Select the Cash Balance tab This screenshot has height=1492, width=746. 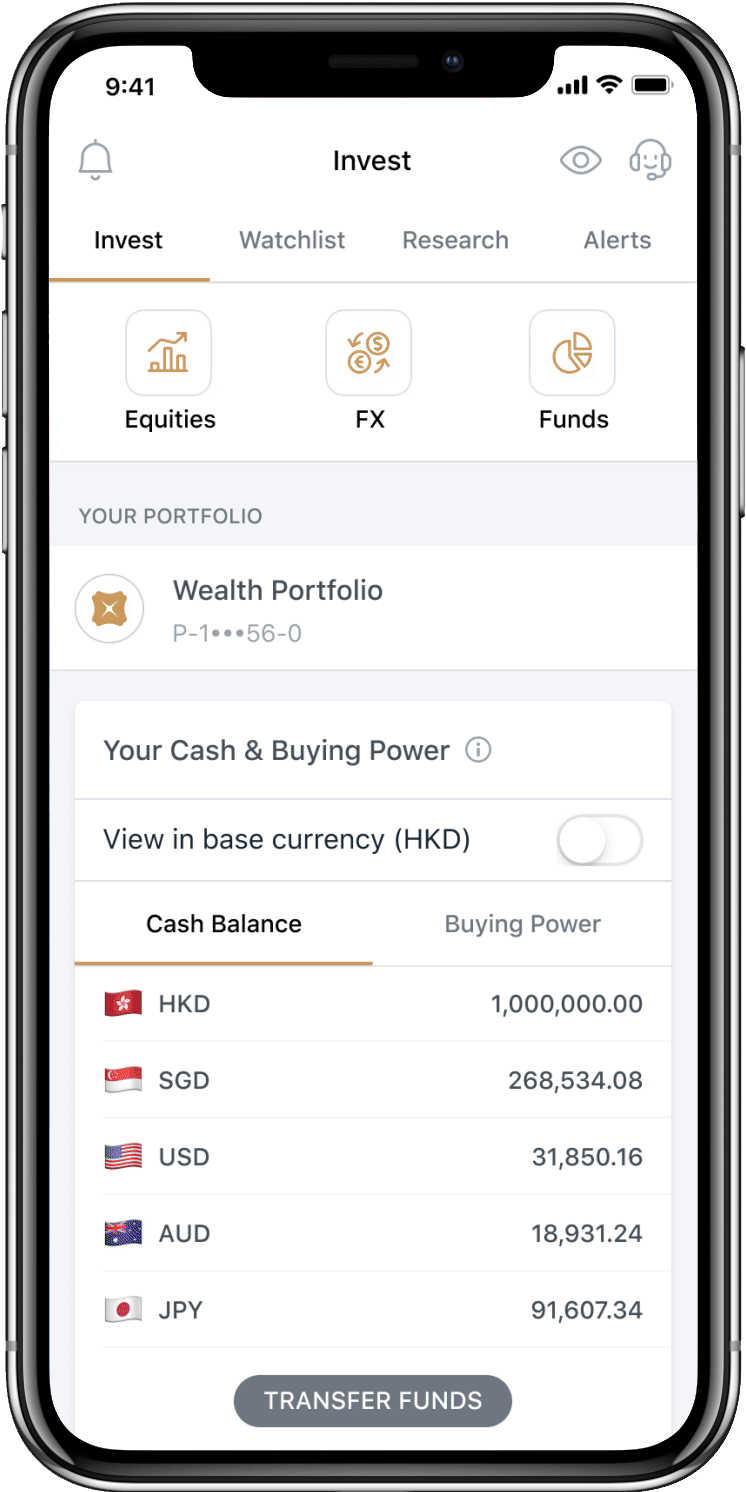[224, 924]
